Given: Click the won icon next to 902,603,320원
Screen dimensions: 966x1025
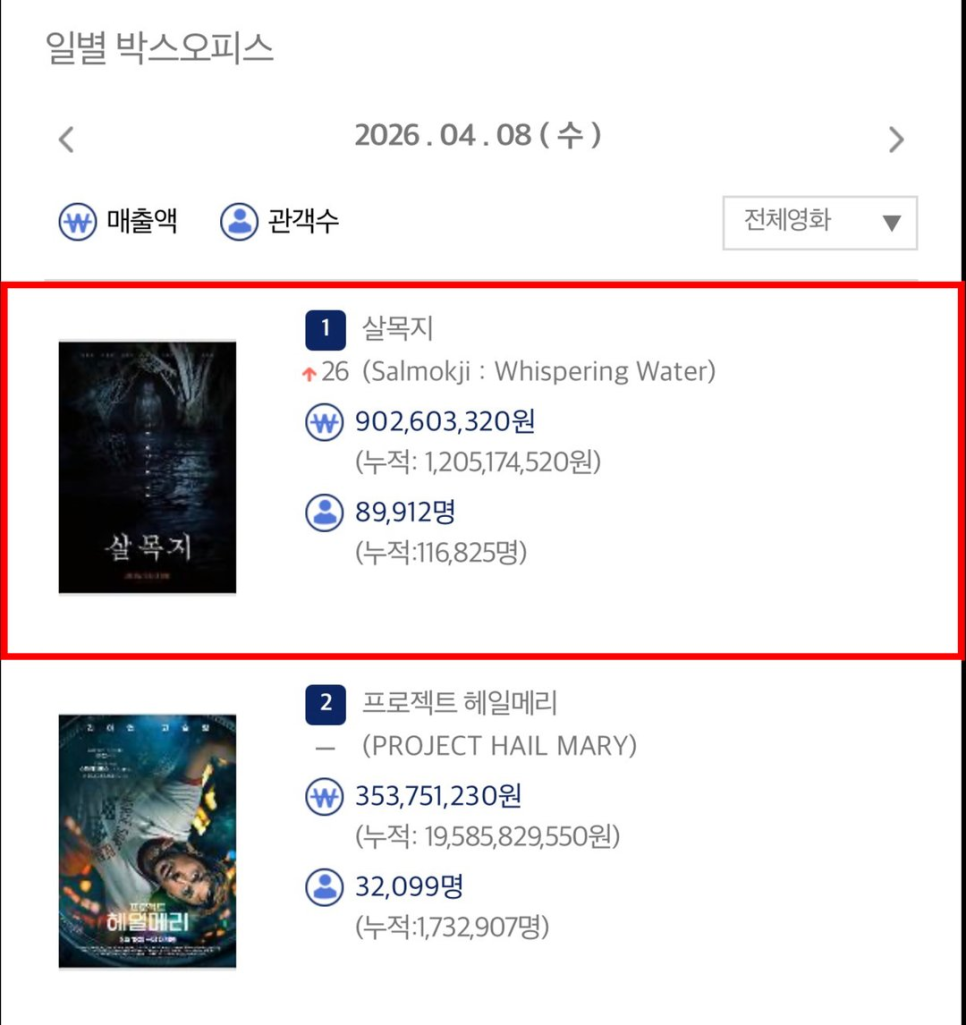Looking at the screenshot, I should point(322,420).
